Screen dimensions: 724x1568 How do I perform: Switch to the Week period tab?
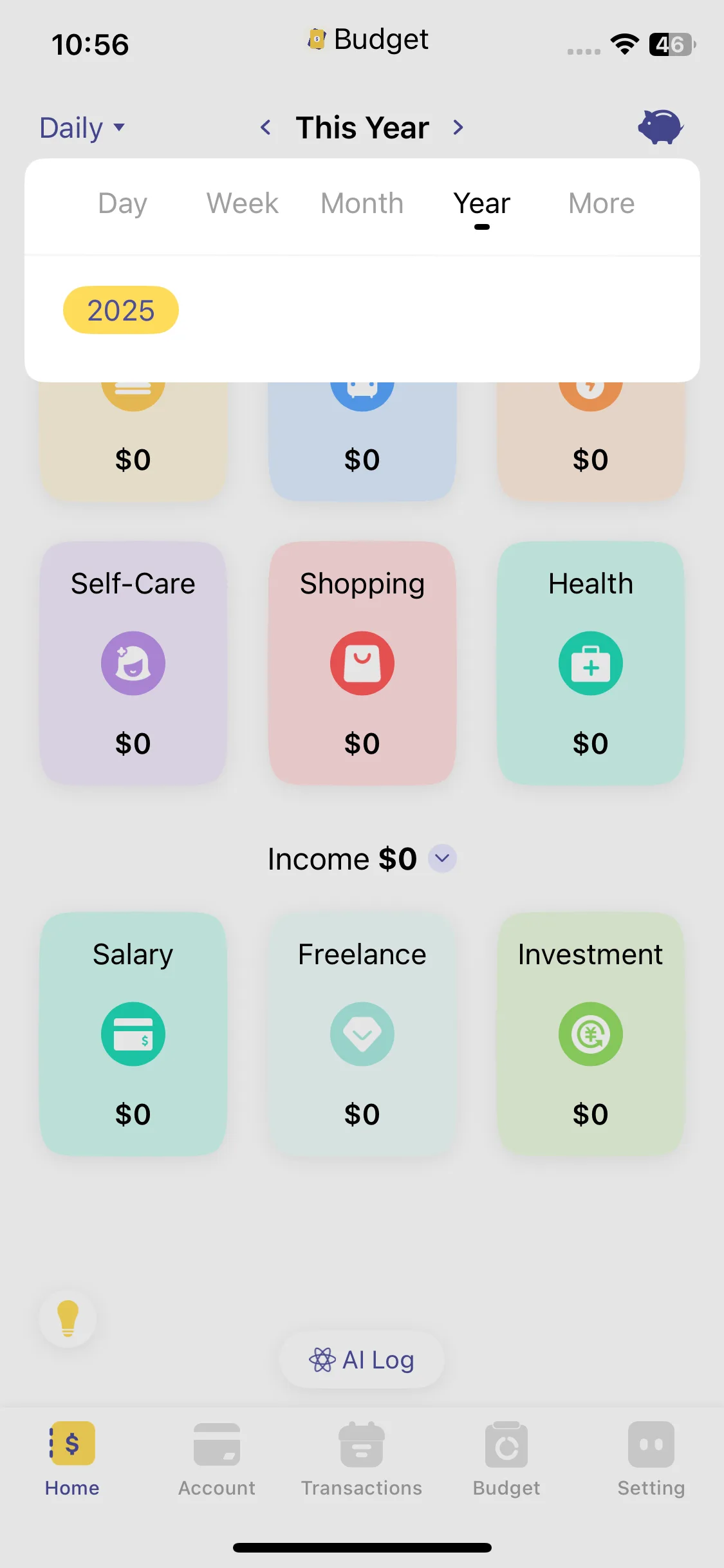click(242, 204)
